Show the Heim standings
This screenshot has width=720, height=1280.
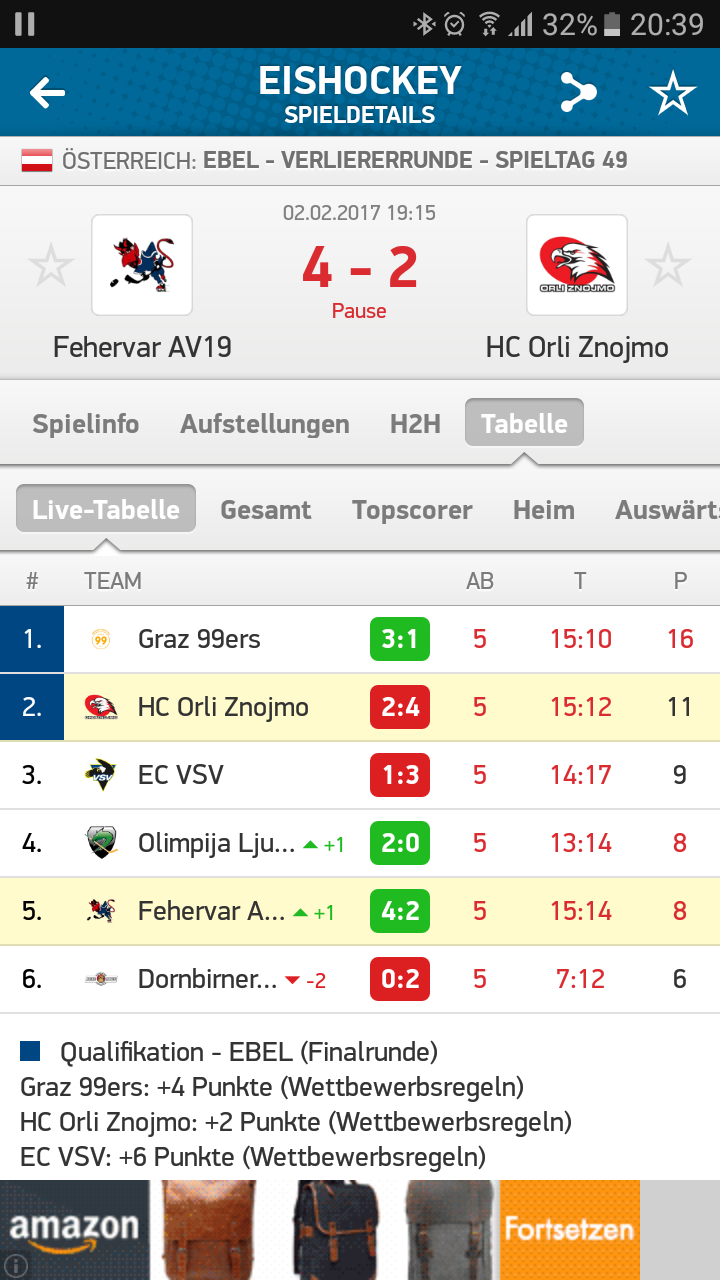(x=544, y=510)
